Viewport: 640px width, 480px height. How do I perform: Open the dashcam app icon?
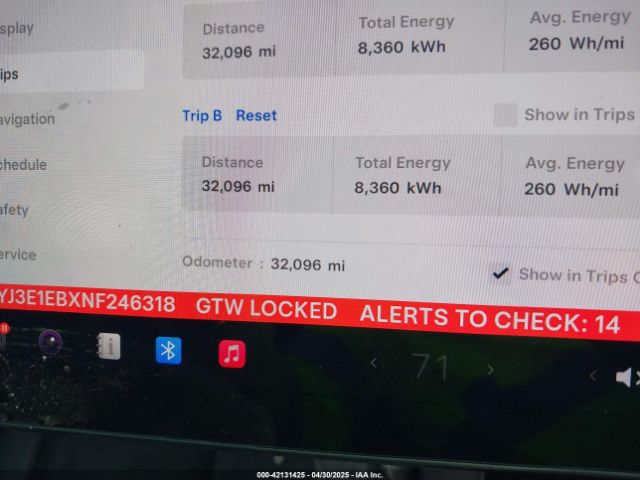tap(50, 342)
